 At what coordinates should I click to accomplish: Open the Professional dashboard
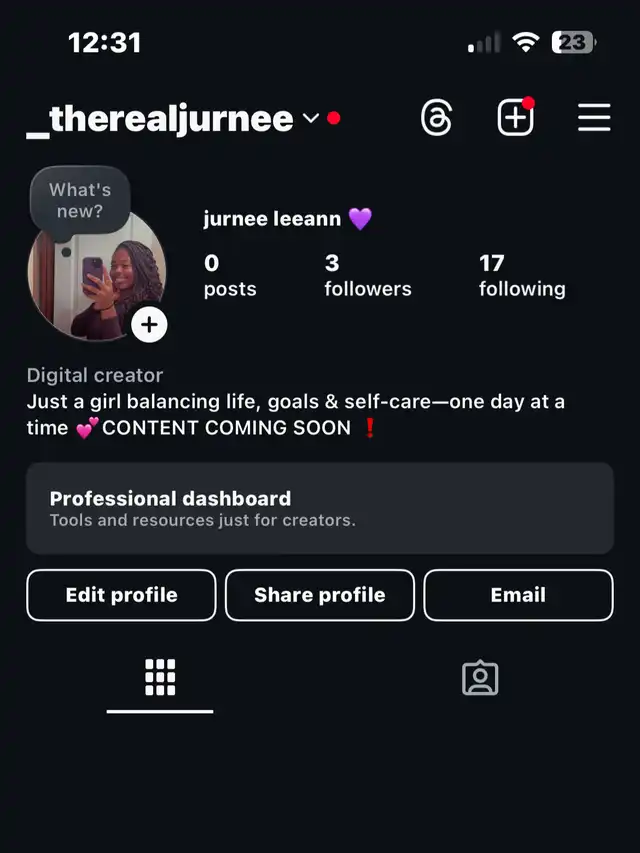[x=319, y=508]
